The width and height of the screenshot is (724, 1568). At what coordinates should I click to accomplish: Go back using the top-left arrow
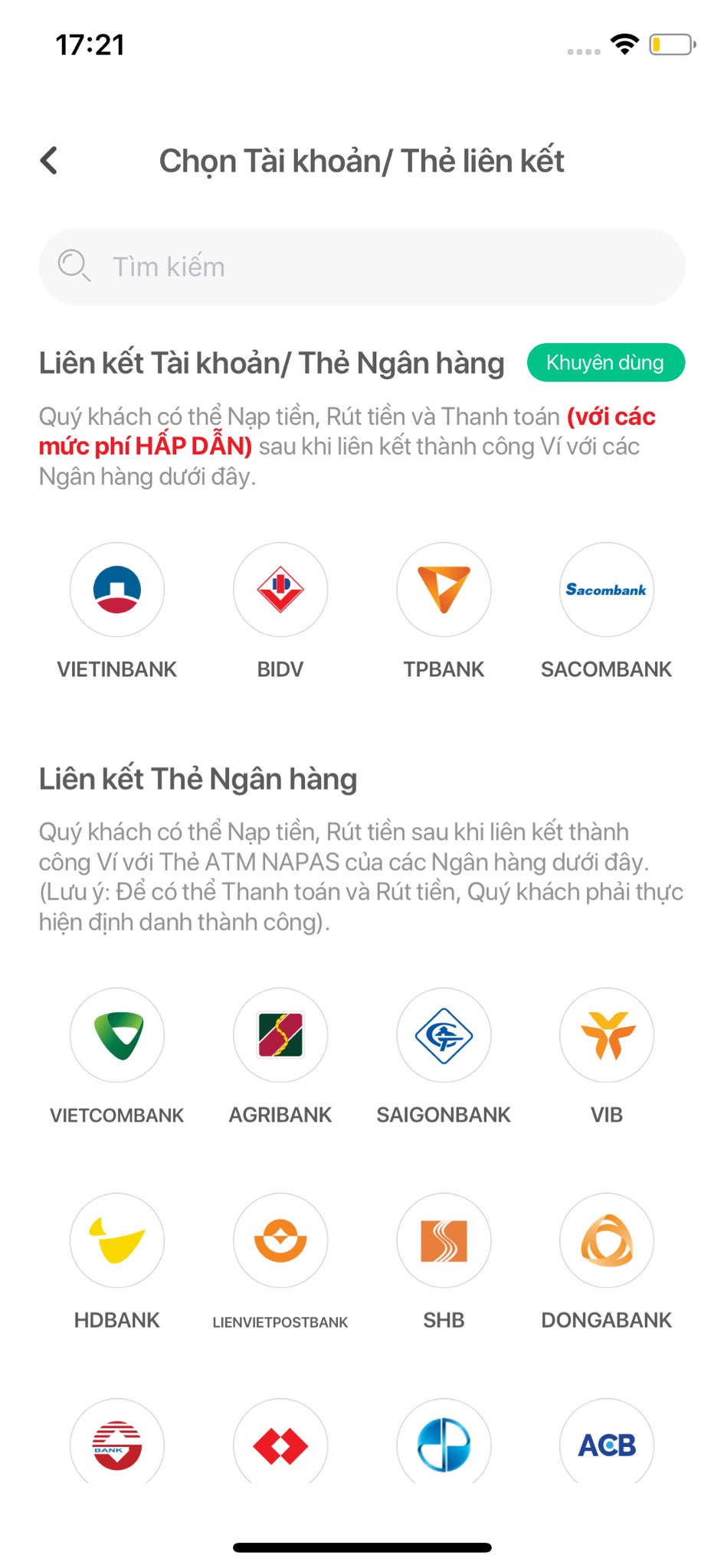pyautogui.click(x=49, y=161)
